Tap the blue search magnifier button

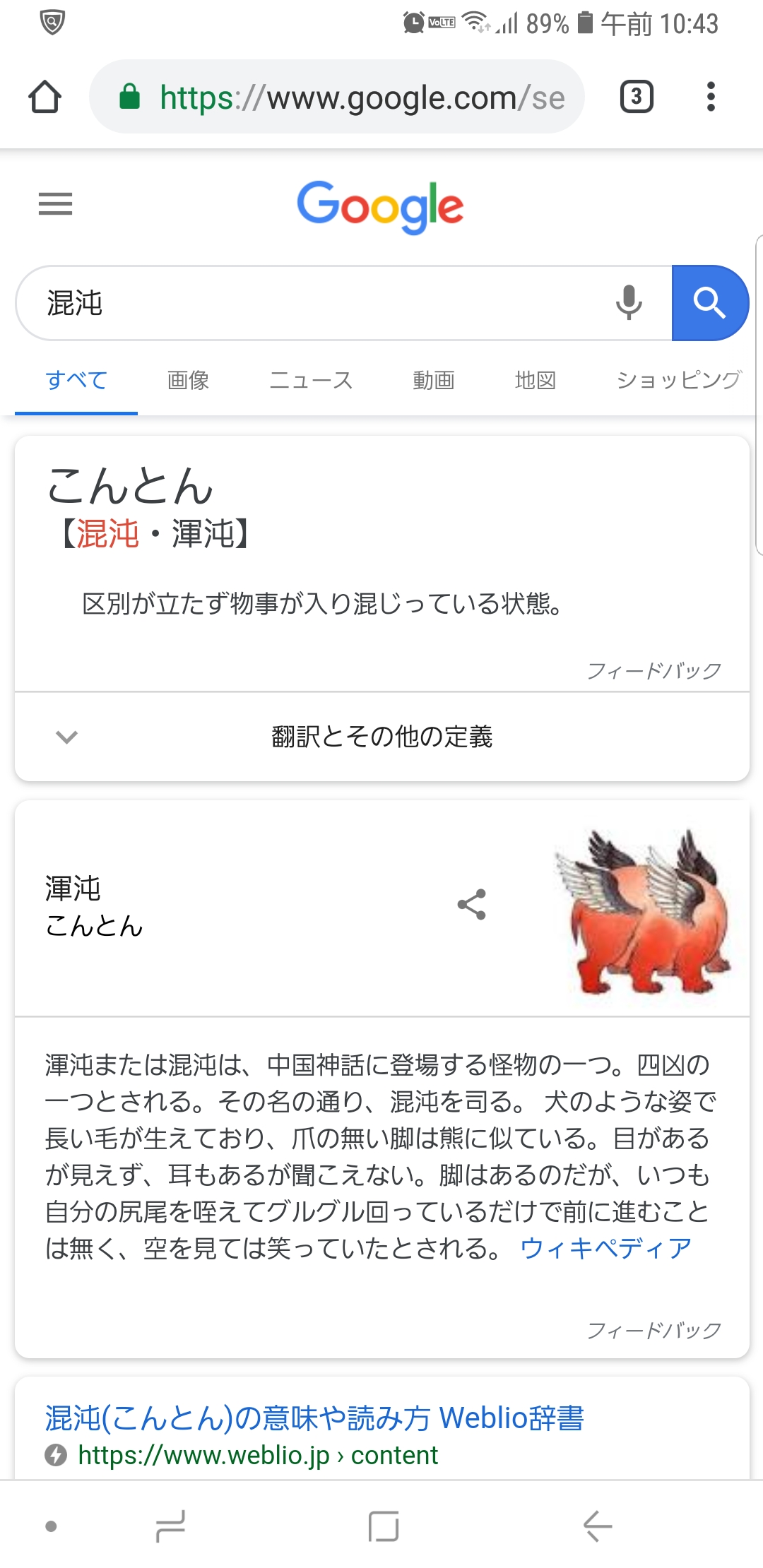[709, 303]
